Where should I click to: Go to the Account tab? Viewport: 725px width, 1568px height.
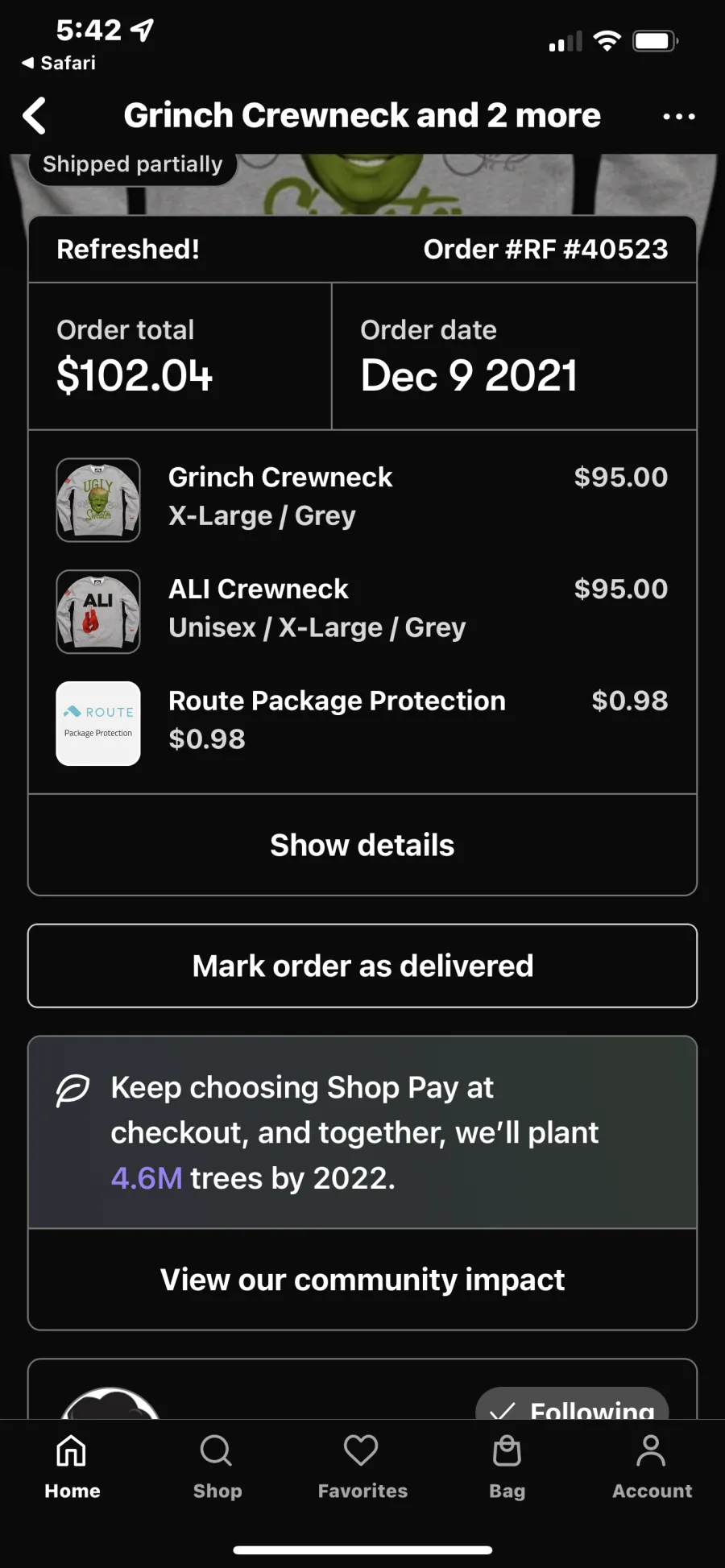652,1466
